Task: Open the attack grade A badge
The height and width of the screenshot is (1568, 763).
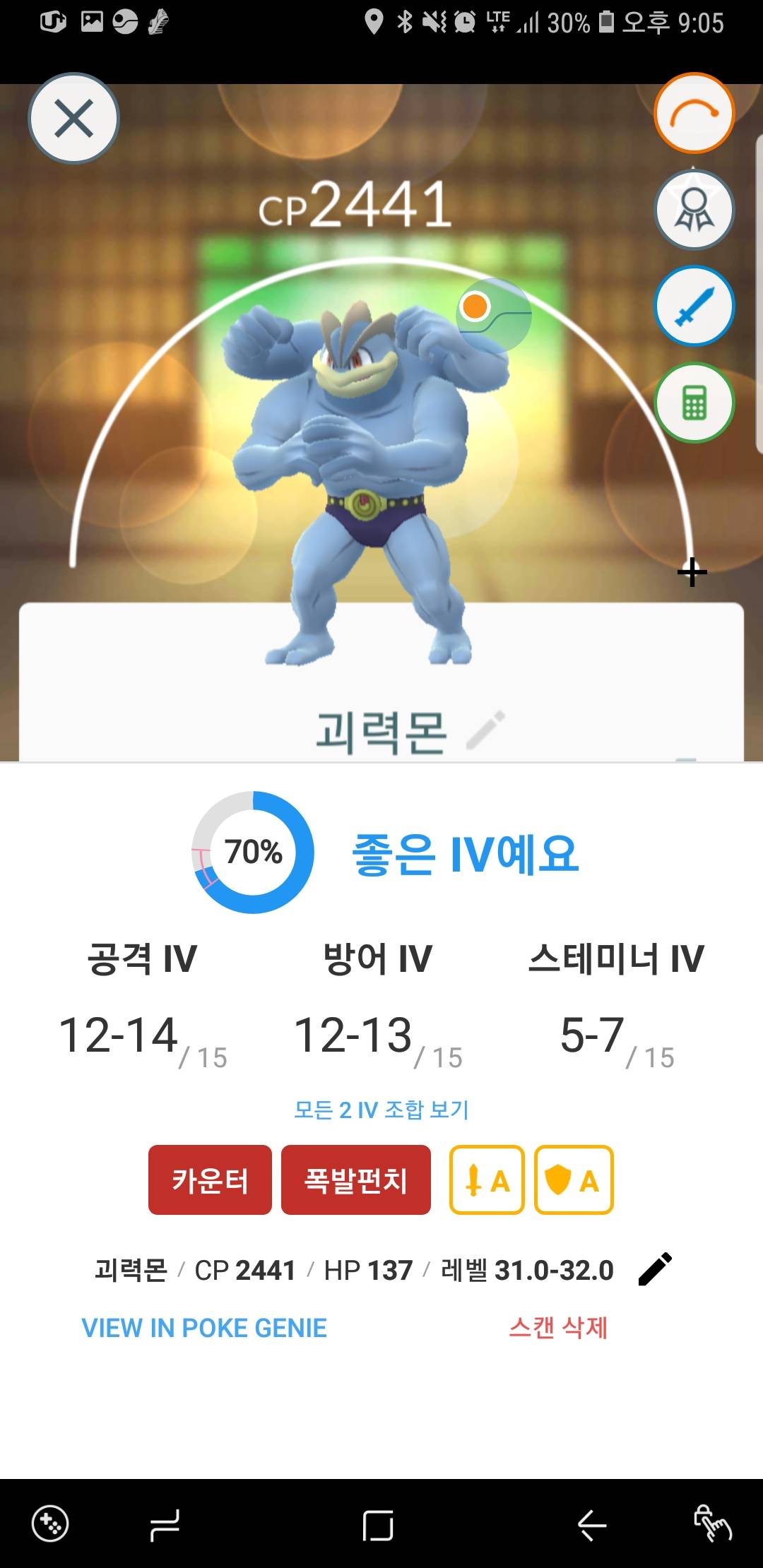Action: 487,1180
